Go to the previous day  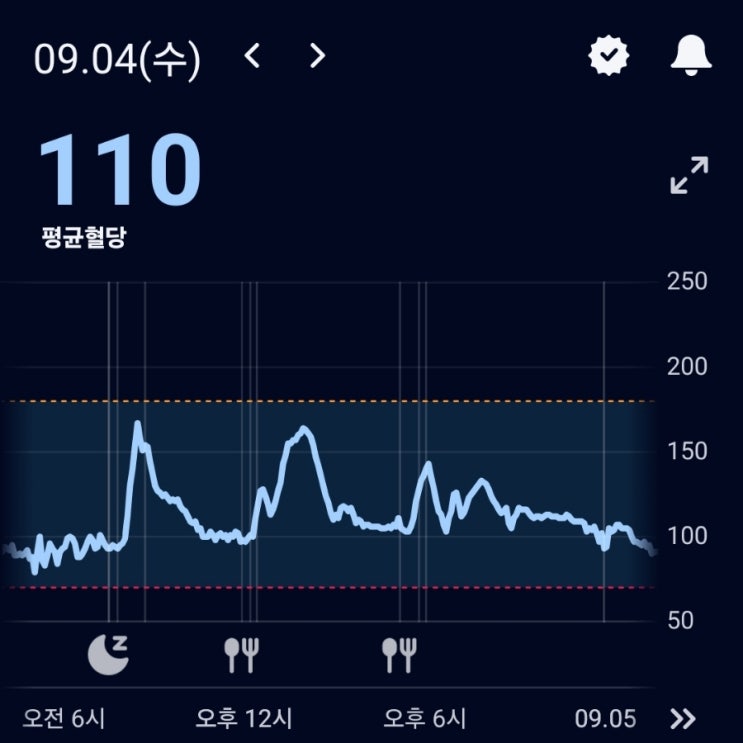point(252,57)
